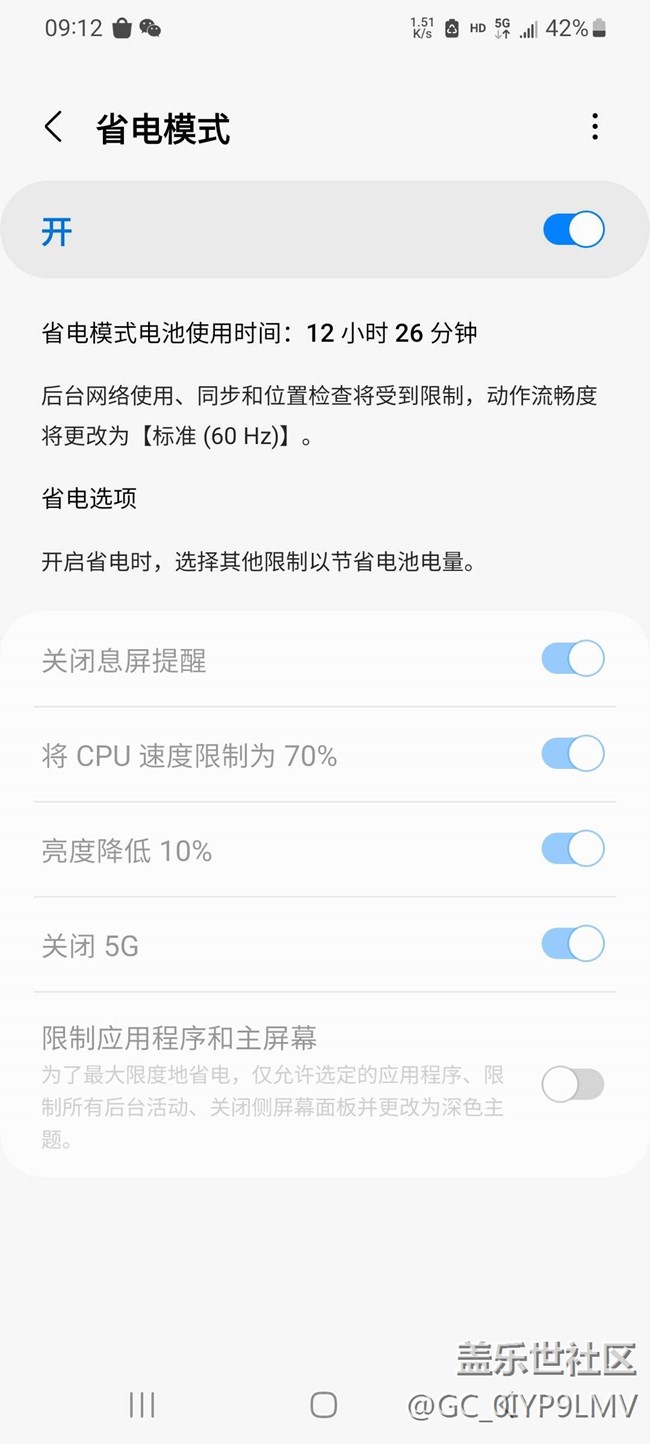This screenshot has height=1444, width=650.
Task: Open recent apps from navigation bar
Action: 142,1405
